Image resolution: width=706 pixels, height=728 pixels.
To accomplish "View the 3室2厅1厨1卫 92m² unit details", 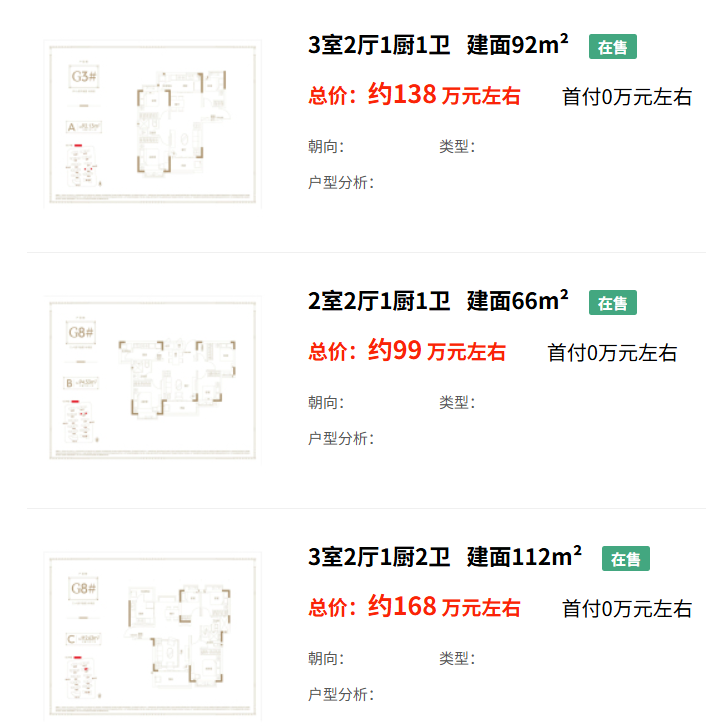I will coord(438,45).
